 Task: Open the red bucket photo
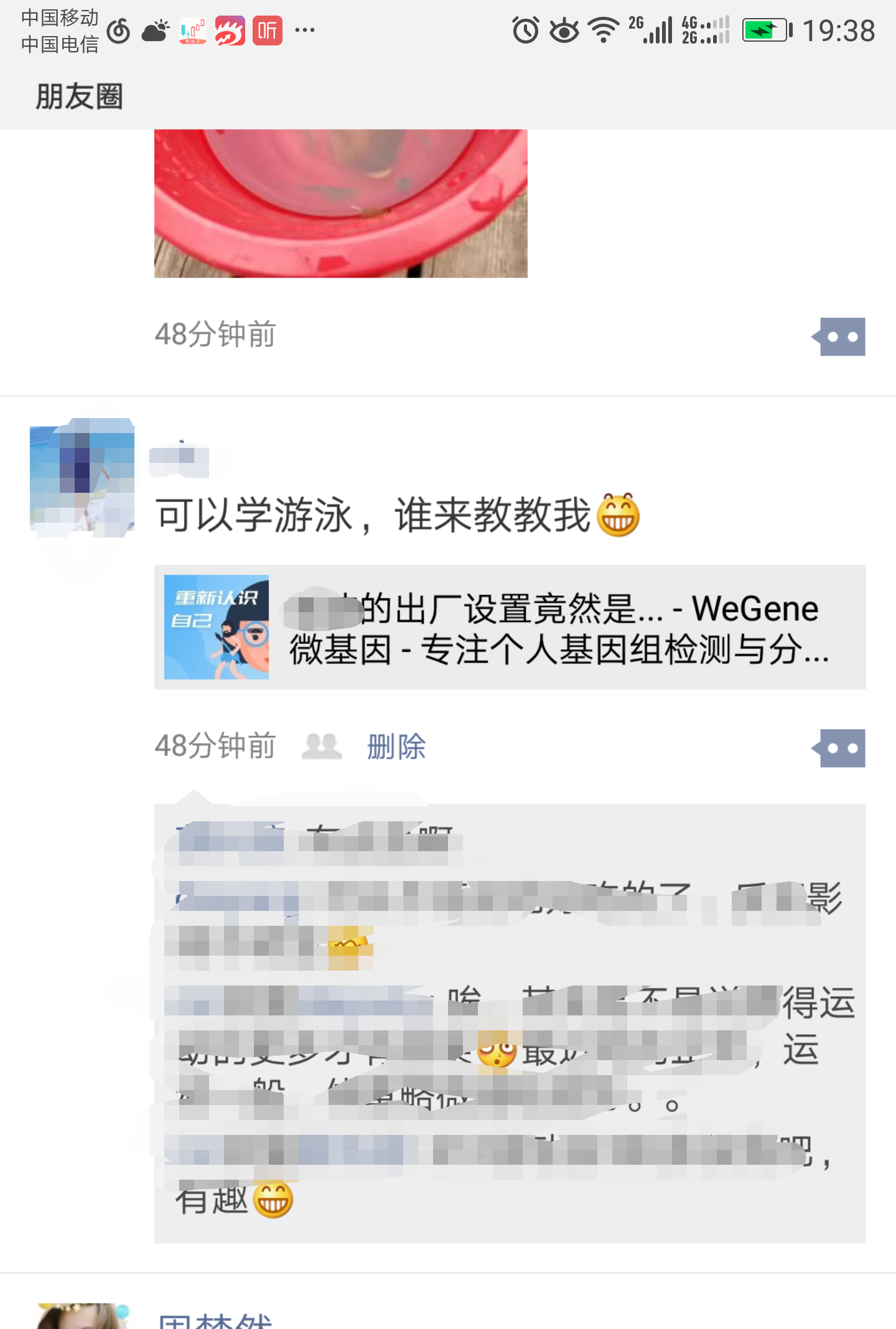coord(340,203)
